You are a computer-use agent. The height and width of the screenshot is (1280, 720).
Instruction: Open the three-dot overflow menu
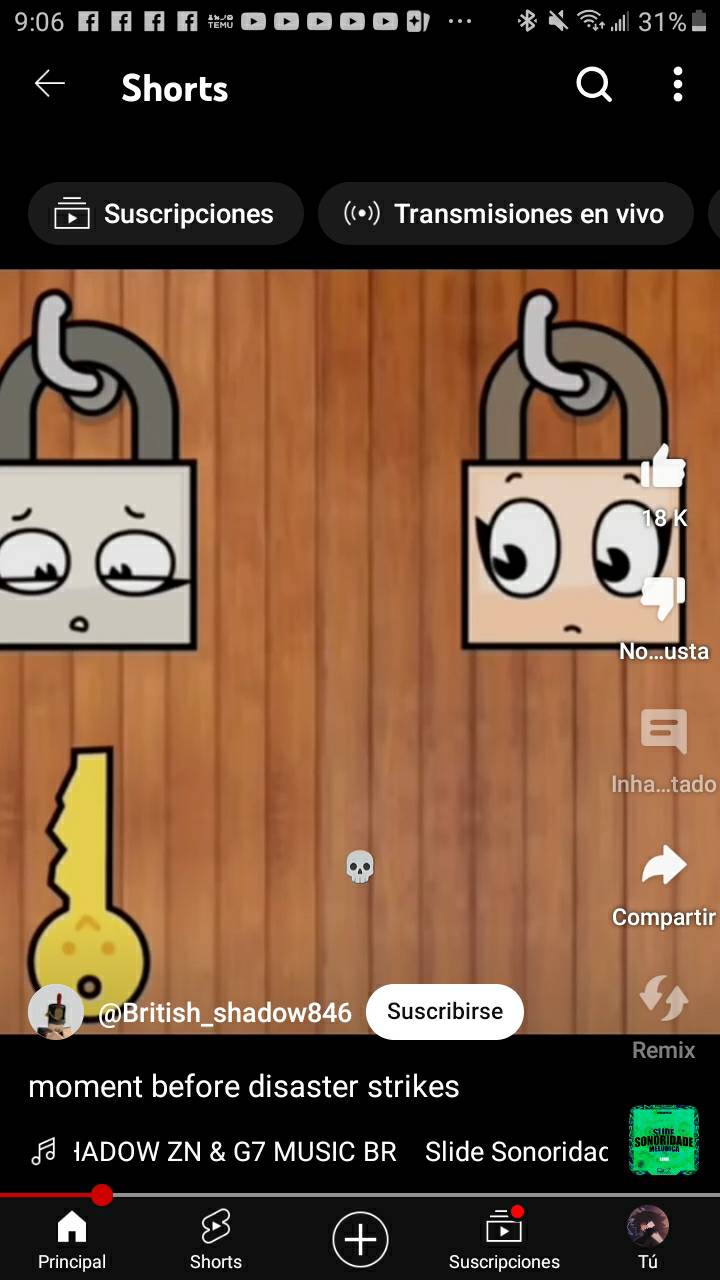pos(678,86)
